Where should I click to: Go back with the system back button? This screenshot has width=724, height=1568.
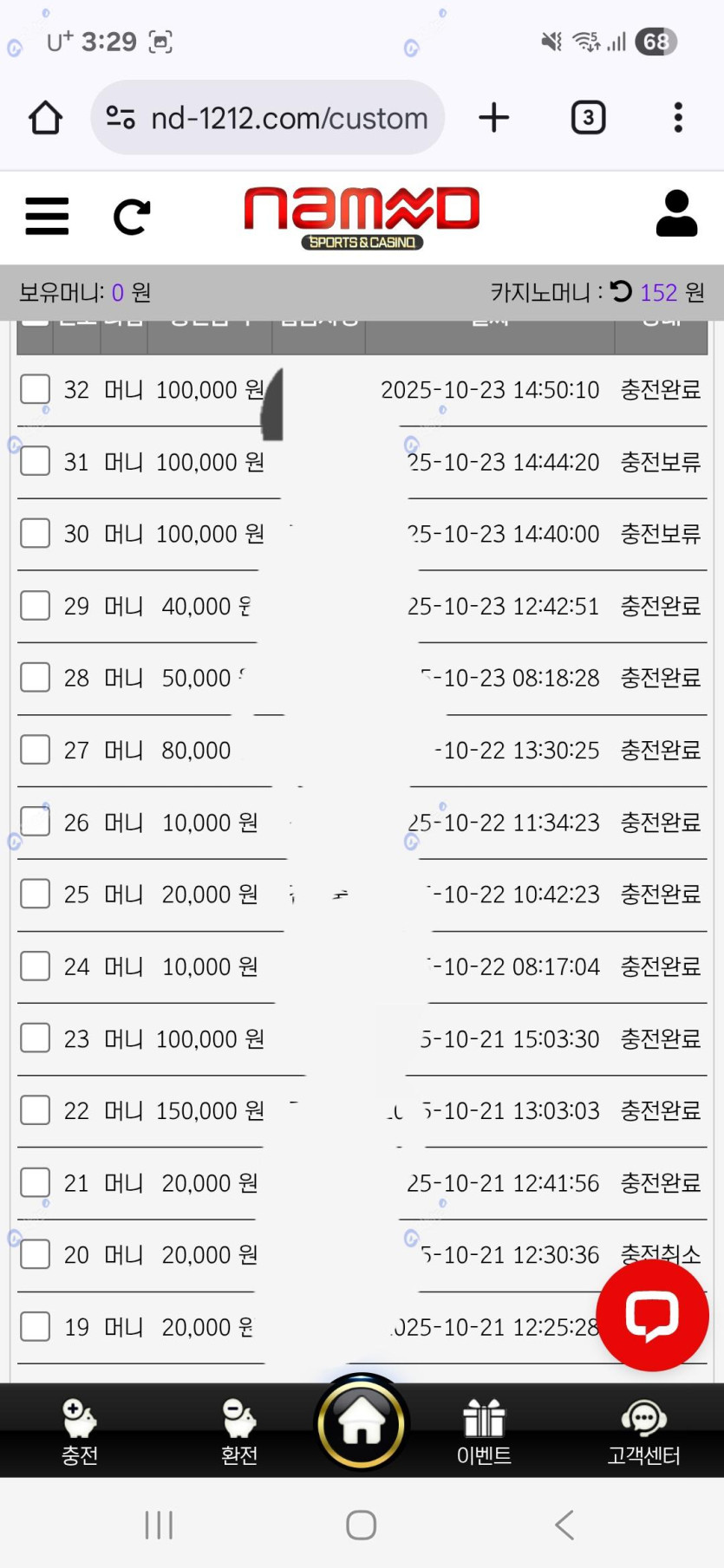[x=564, y=1525]
